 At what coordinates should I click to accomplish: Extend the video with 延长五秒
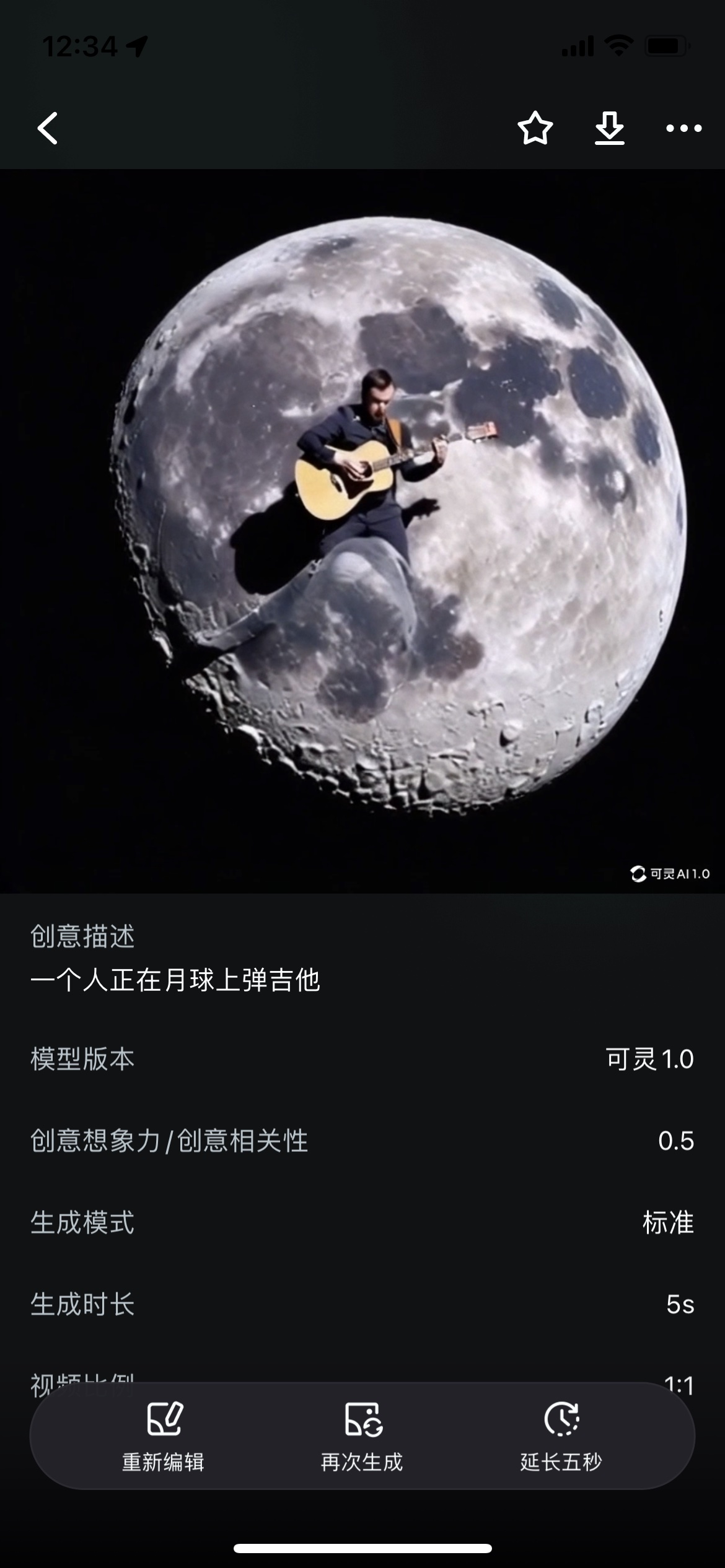coord(561,1435)
